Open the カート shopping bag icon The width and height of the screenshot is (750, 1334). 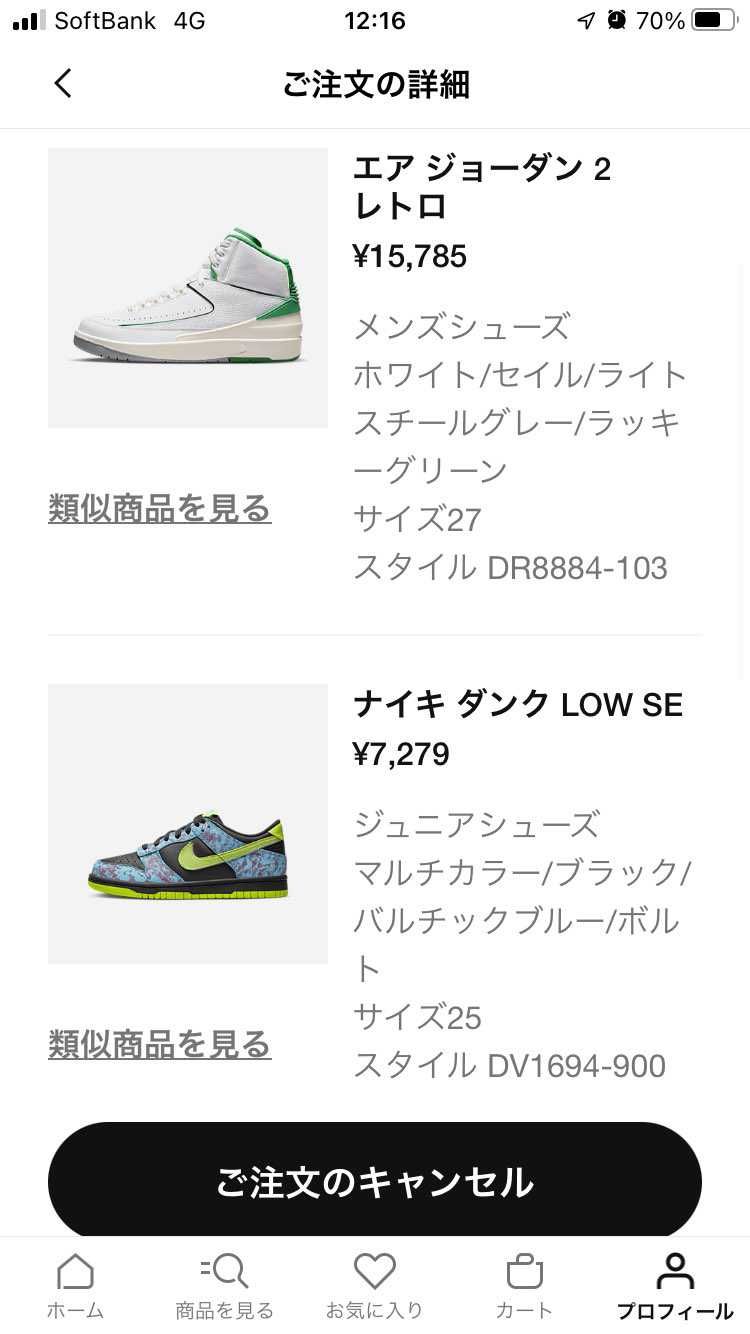click(x=523, y=1271)
